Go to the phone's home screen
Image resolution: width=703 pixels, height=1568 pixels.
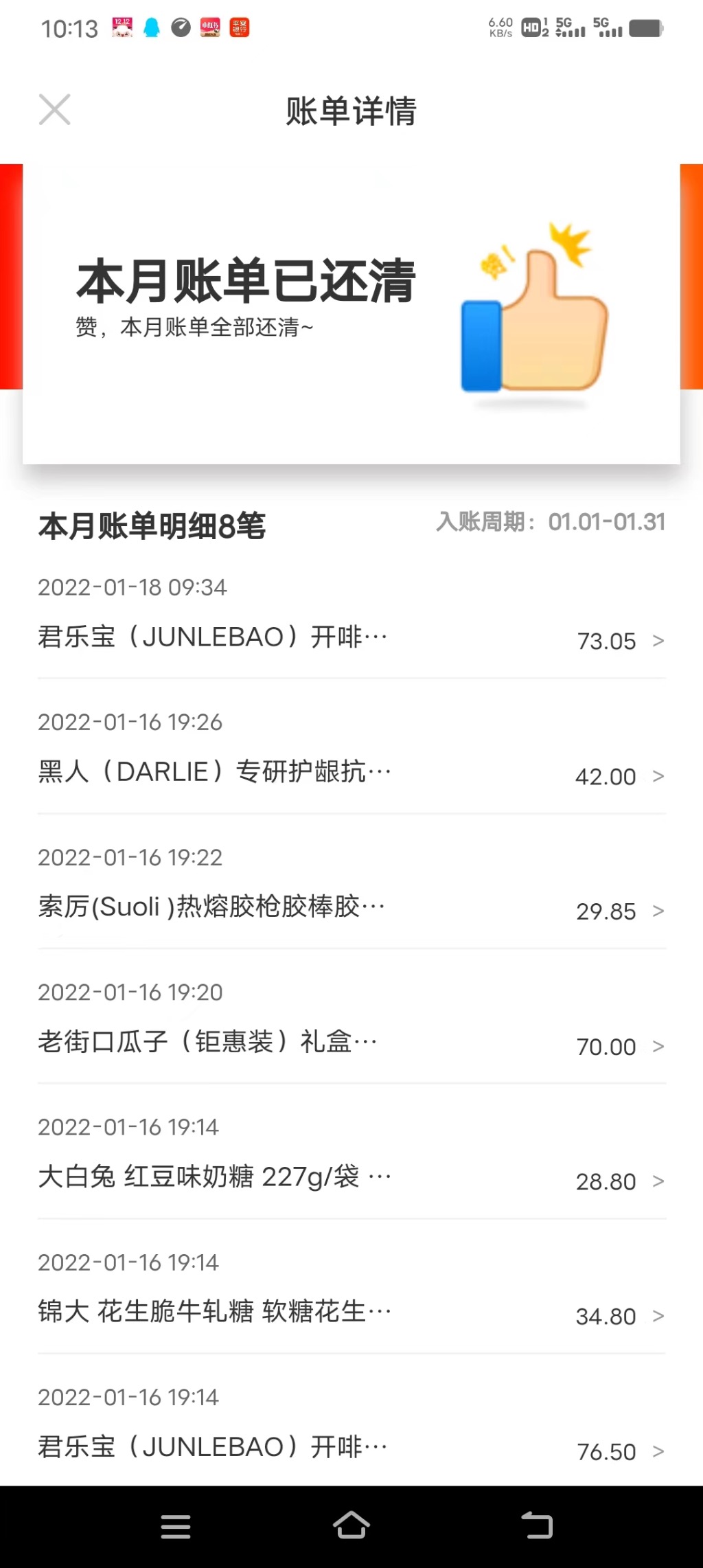coord(351,1525)
